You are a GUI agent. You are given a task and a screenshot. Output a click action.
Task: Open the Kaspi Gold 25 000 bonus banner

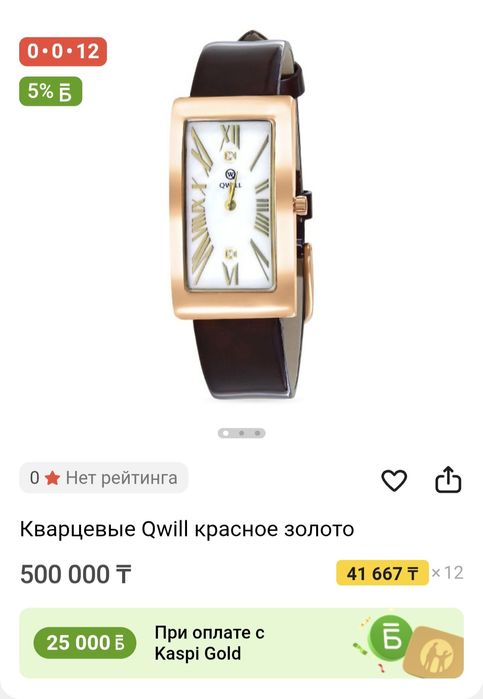click(241, 643)
